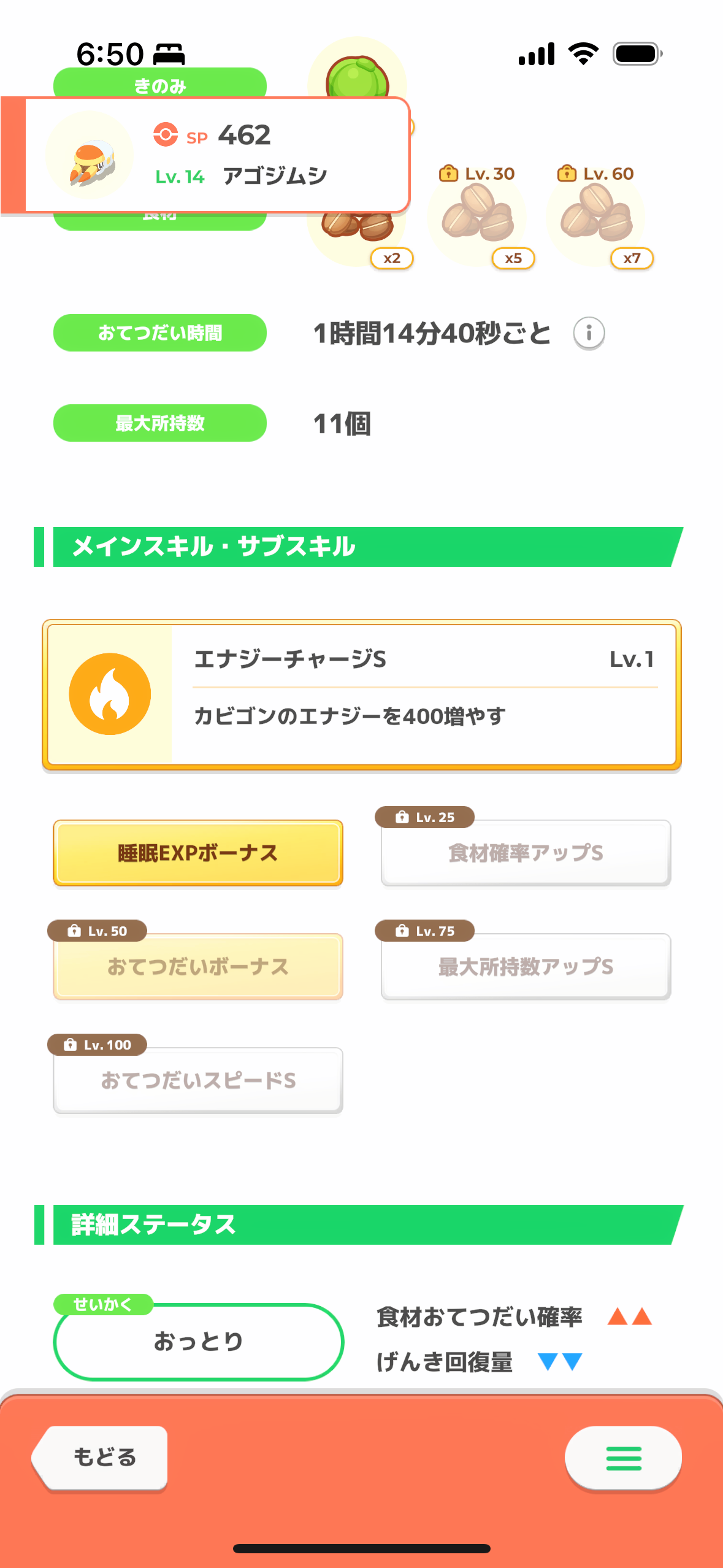View the locked 食材確率アップS sub skill
723x1568 pixels.
point(526,853)
